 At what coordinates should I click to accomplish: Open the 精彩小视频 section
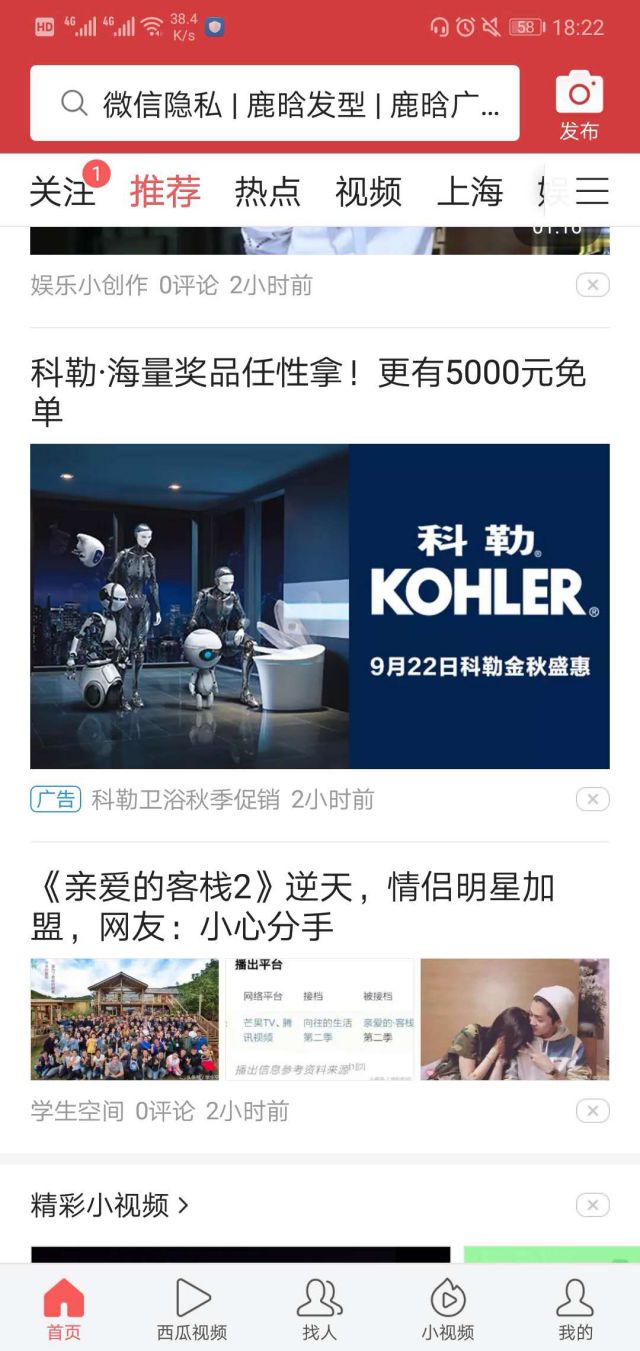(110, 1206)
